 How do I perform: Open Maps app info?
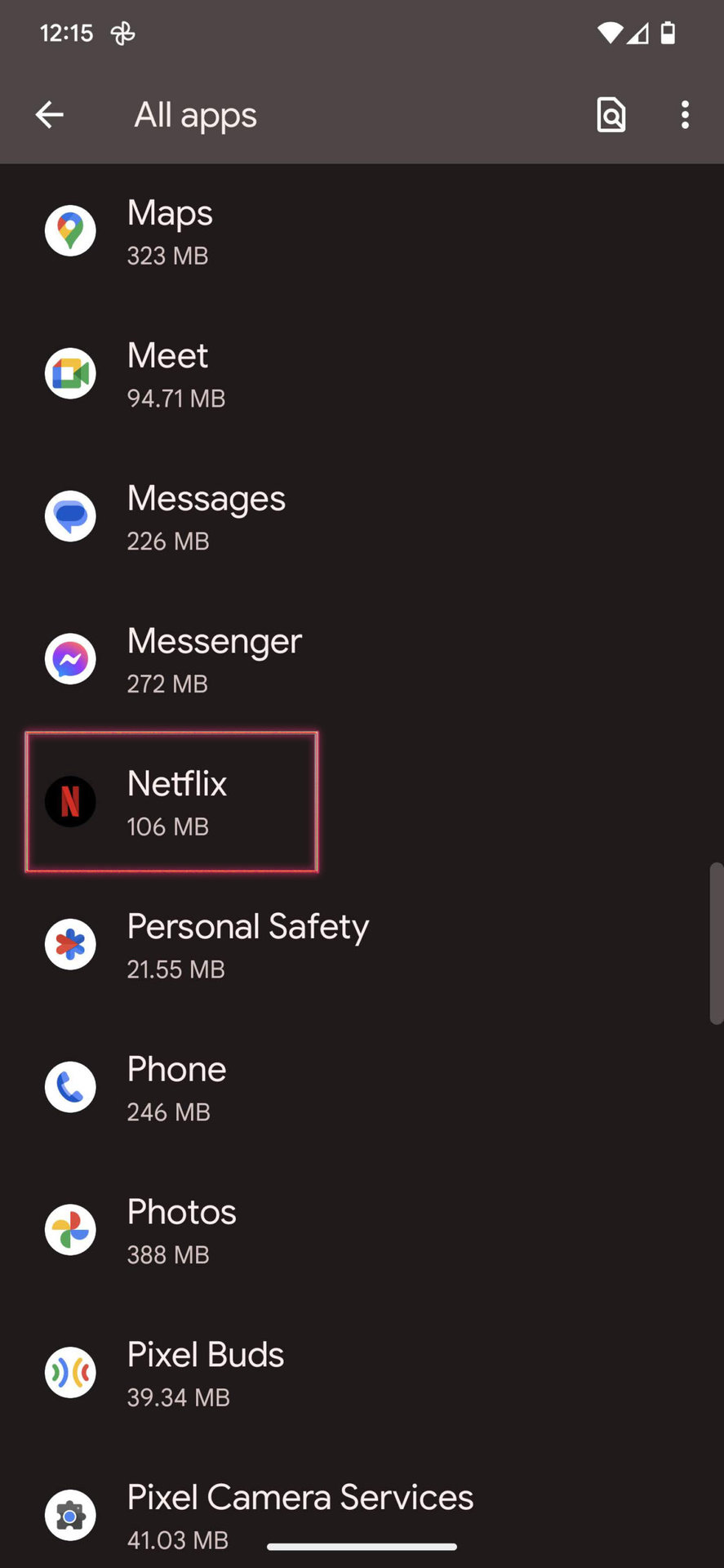coord(170,232)
